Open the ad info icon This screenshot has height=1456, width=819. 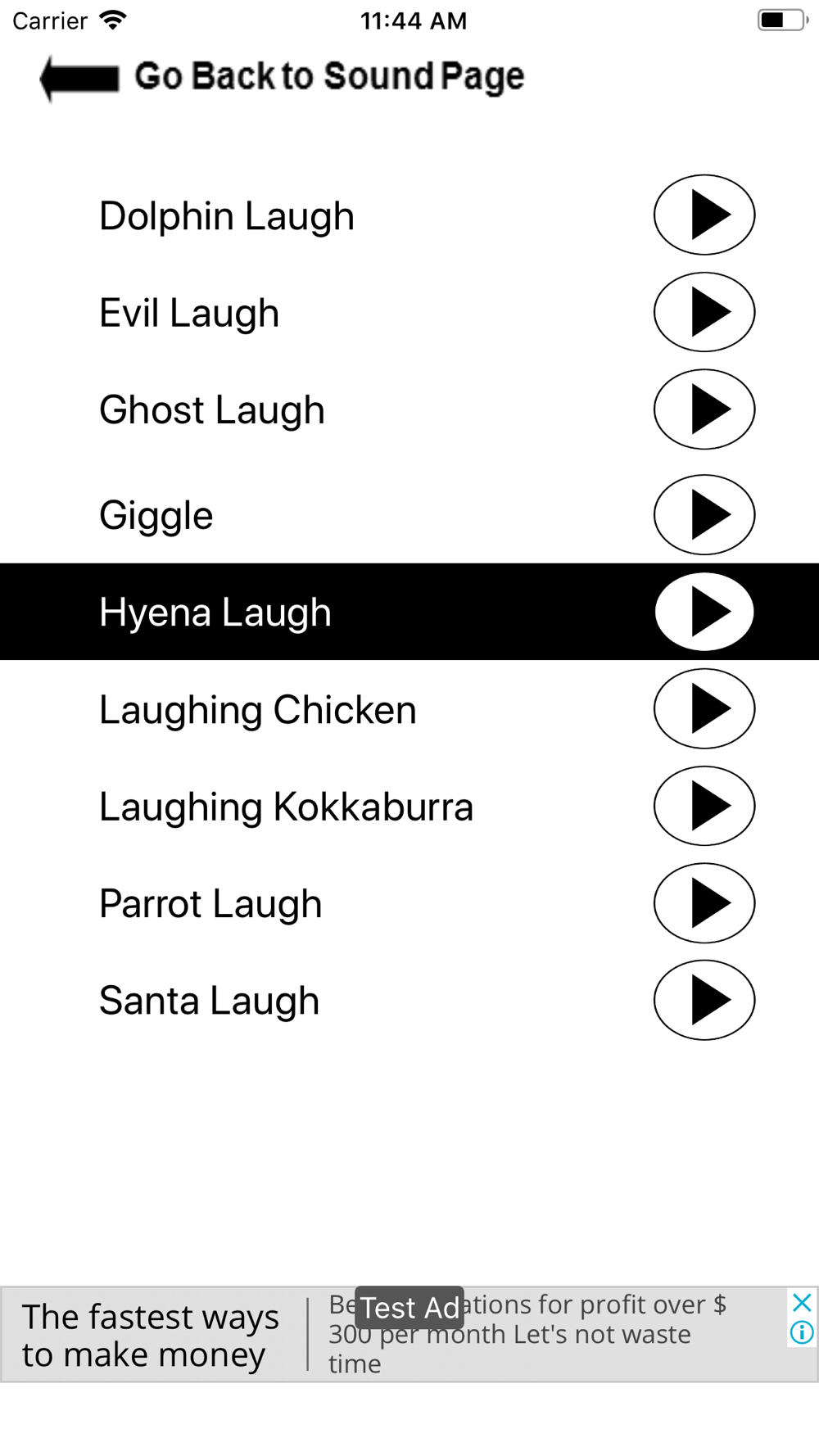coord(802,1332)
